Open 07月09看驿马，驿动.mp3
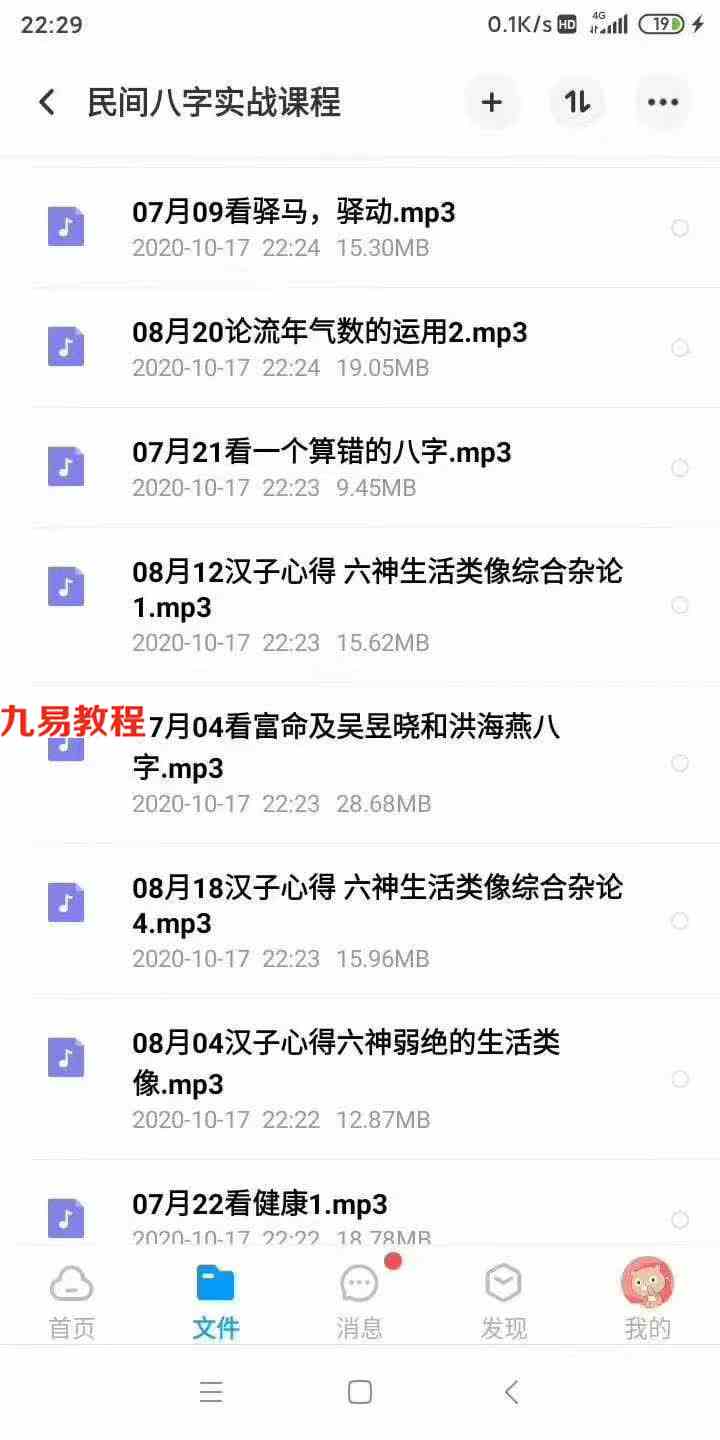This screenshot has width=720, height=1440. tap(360, 228)
